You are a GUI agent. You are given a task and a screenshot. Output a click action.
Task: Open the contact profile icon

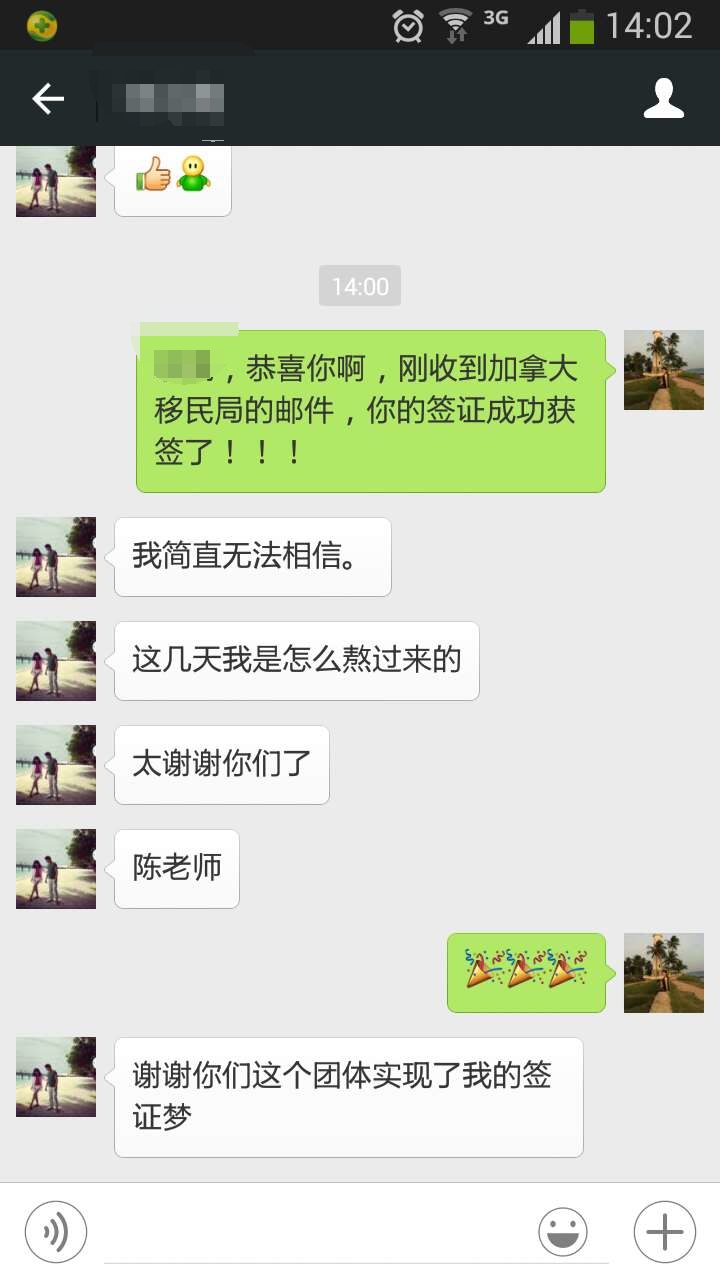click(663, 98)
